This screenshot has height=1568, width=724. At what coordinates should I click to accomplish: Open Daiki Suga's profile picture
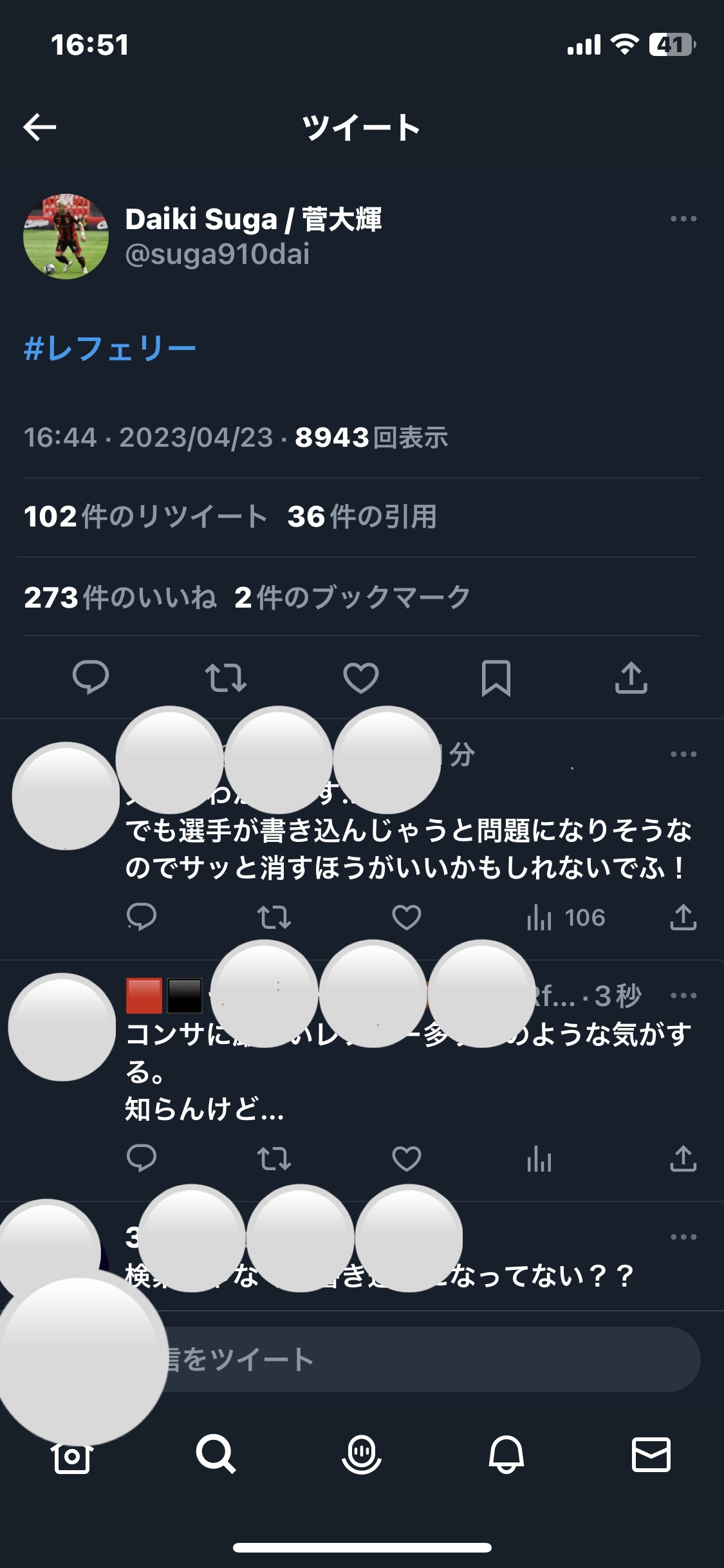coord(66,236)
